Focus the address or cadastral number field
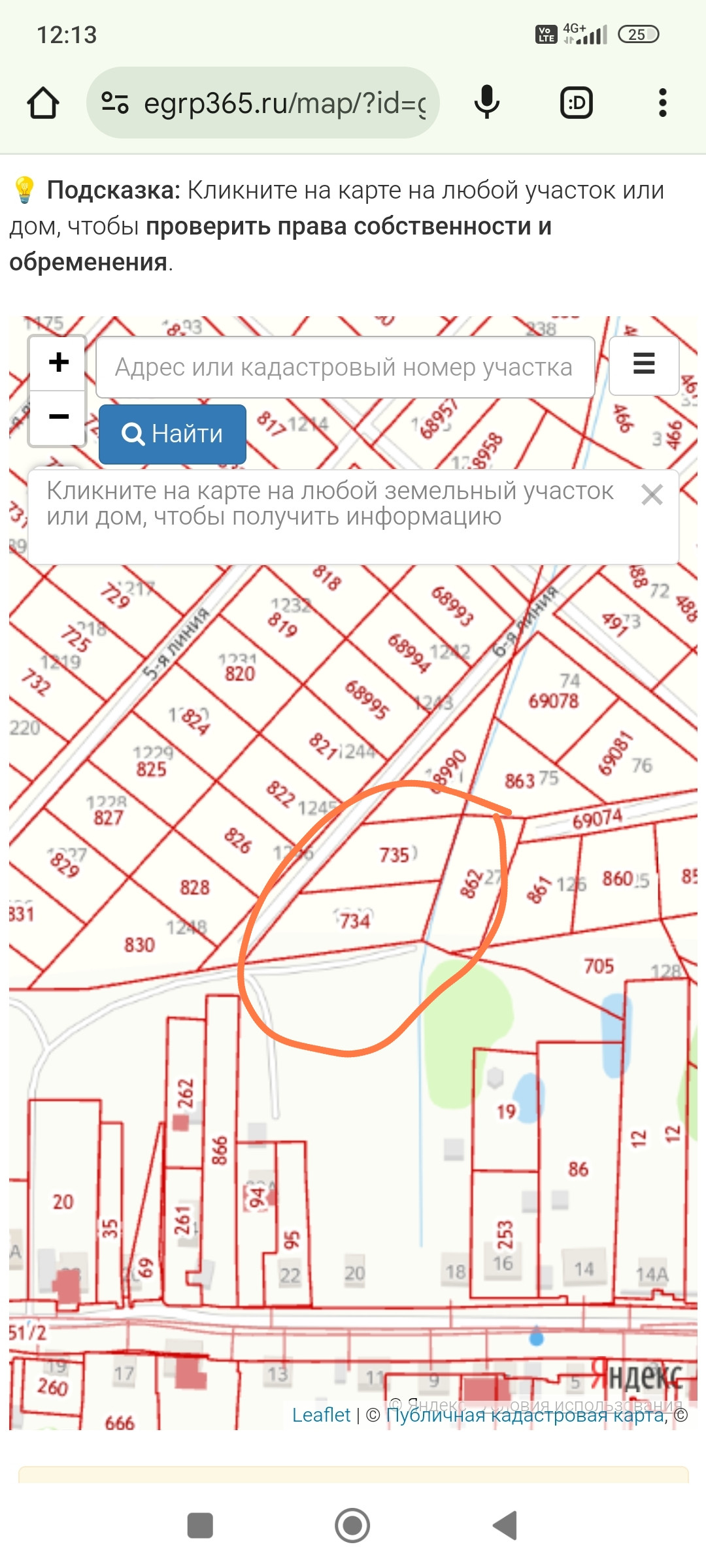 [345, 367]
